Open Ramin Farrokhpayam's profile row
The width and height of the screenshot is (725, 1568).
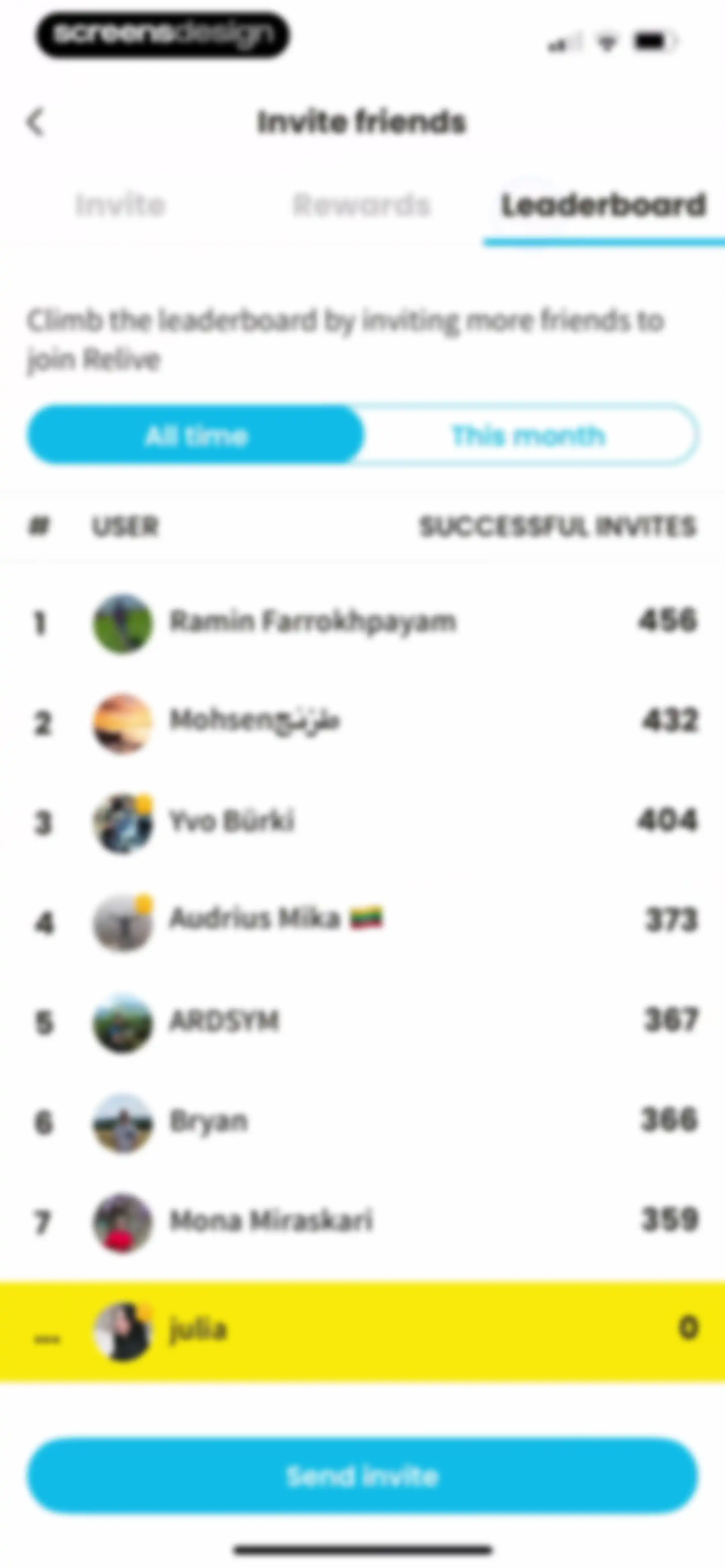[362, 623]
